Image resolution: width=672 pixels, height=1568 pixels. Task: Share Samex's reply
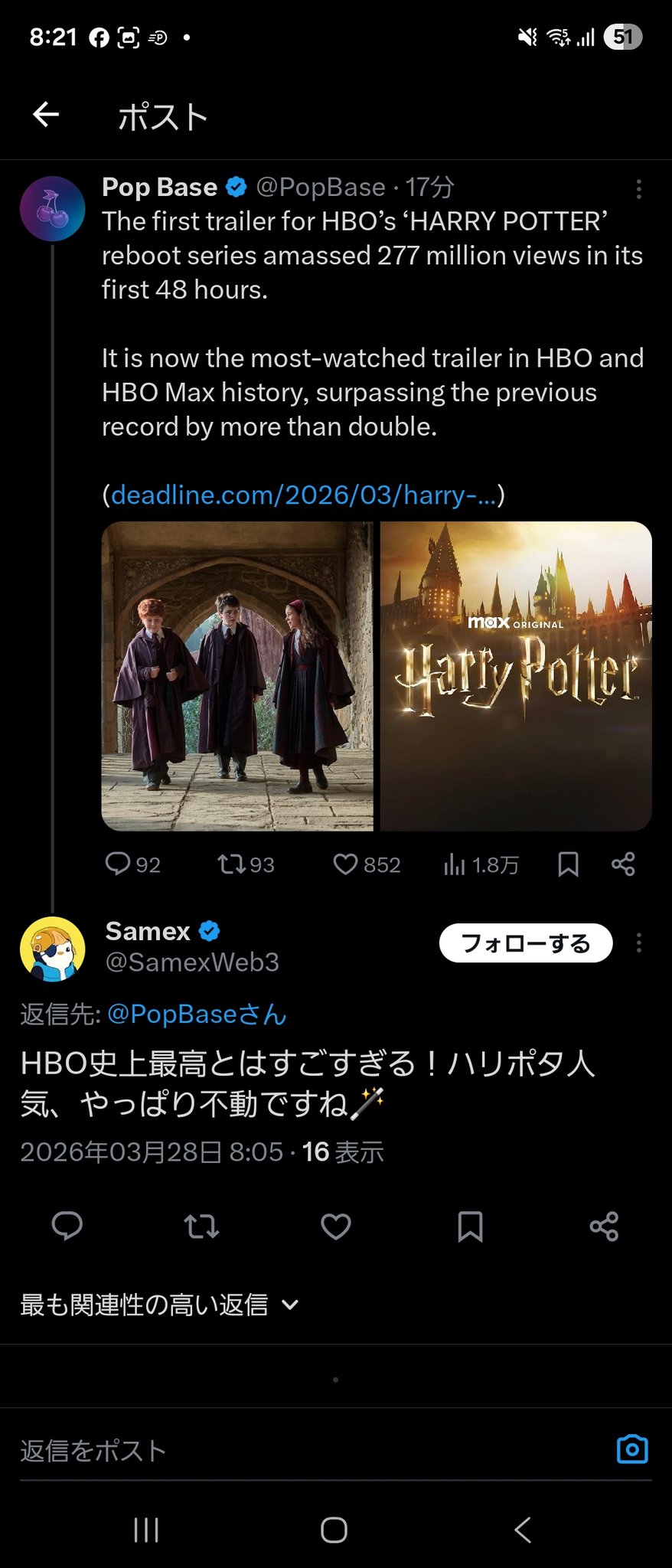[x=604, y=1227]
